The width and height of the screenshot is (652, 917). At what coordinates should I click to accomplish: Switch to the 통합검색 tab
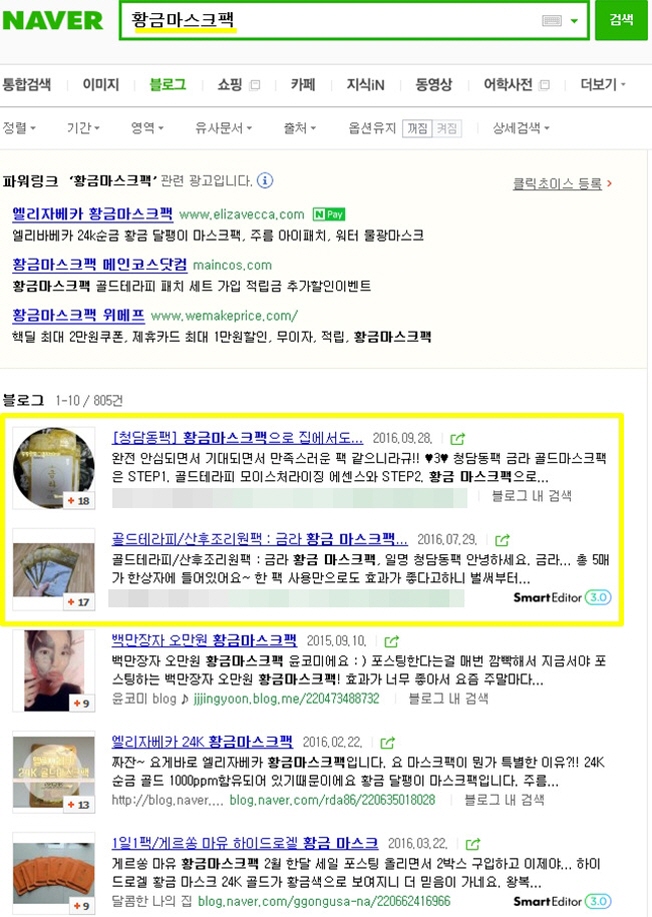pos(27,85)
